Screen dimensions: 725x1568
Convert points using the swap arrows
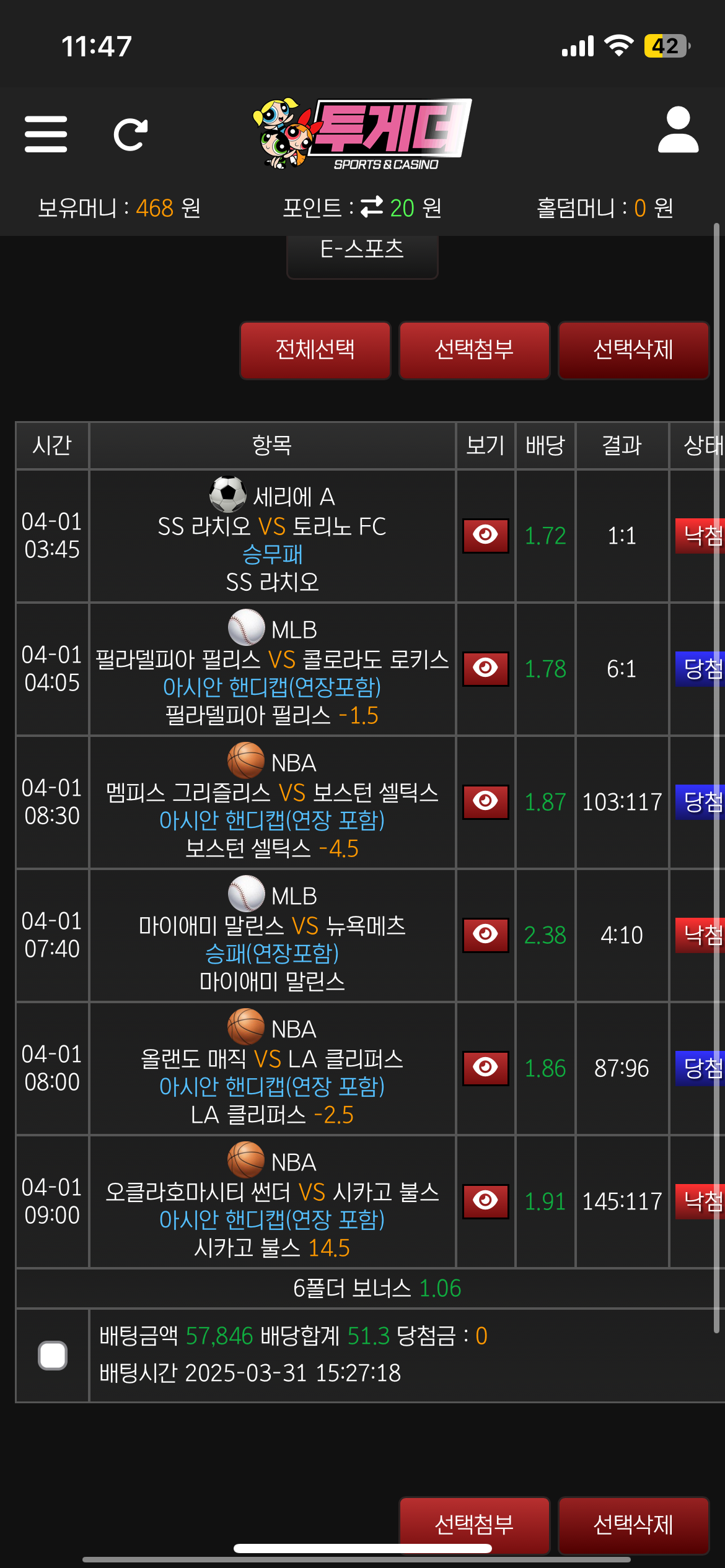coord(372,207)
